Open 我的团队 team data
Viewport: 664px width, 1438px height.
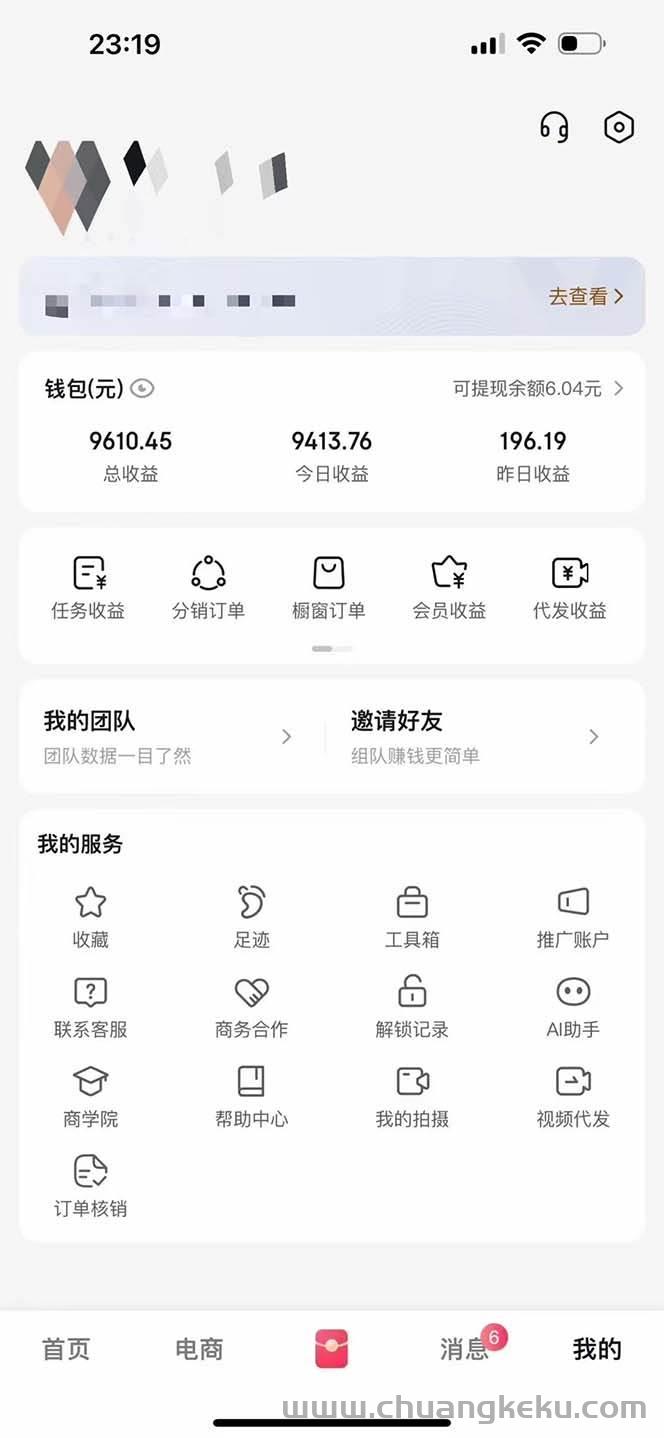[x=168, y=736]
